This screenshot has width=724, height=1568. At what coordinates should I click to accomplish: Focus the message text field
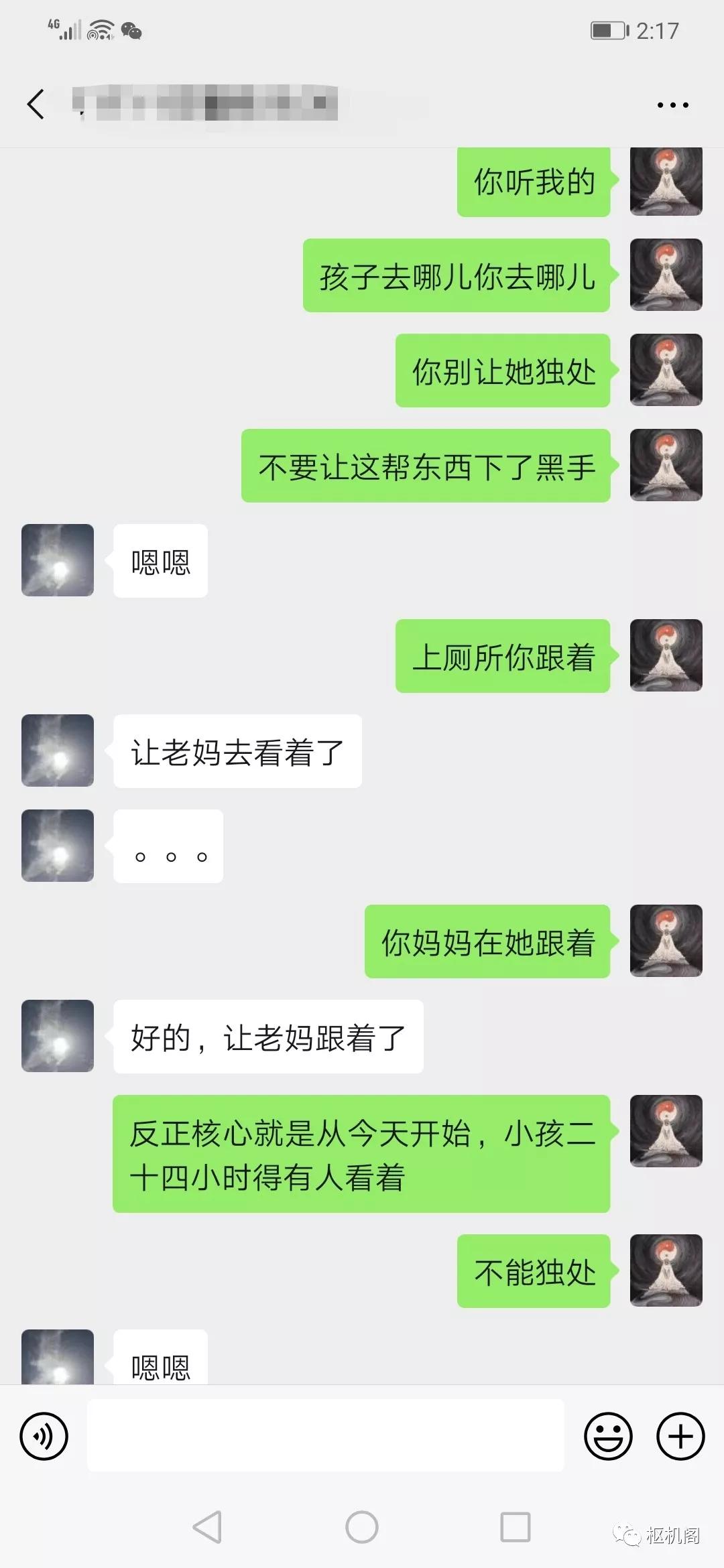(x=325, y=1435)
